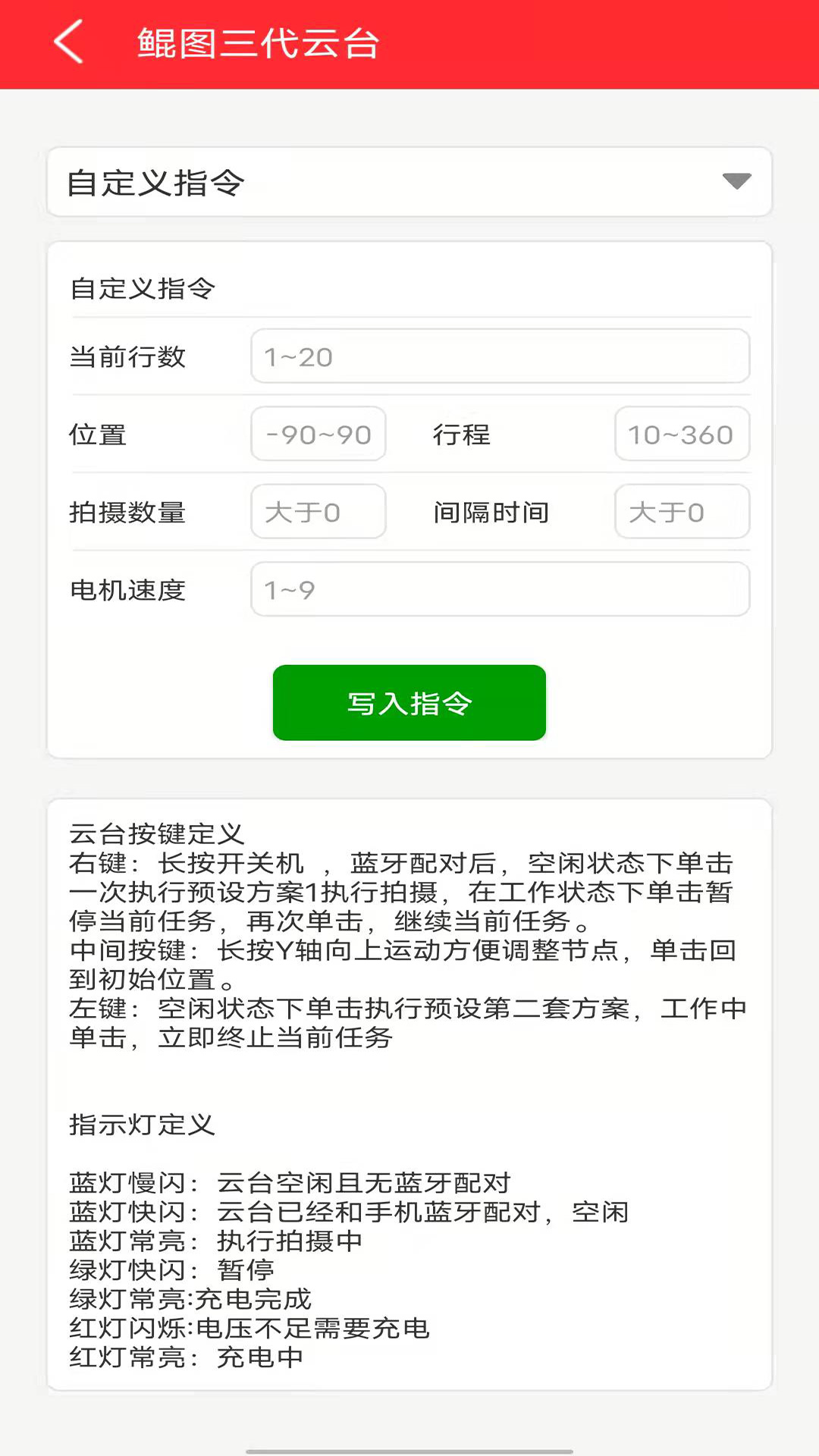Select the 位置 field showing -90~90
This screenshot has height=1456, width=819.
pos(318,434)
